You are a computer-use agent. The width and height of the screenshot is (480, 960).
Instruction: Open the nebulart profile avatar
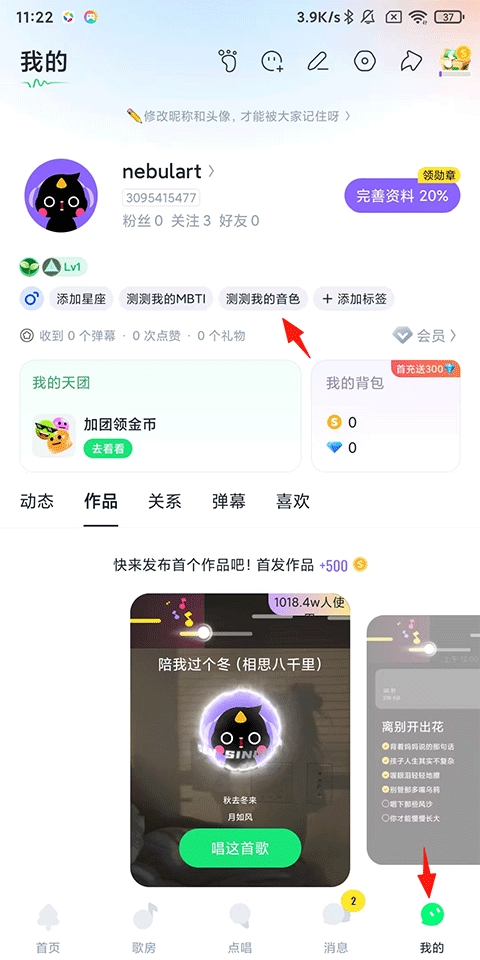click(x=61, y=195)
